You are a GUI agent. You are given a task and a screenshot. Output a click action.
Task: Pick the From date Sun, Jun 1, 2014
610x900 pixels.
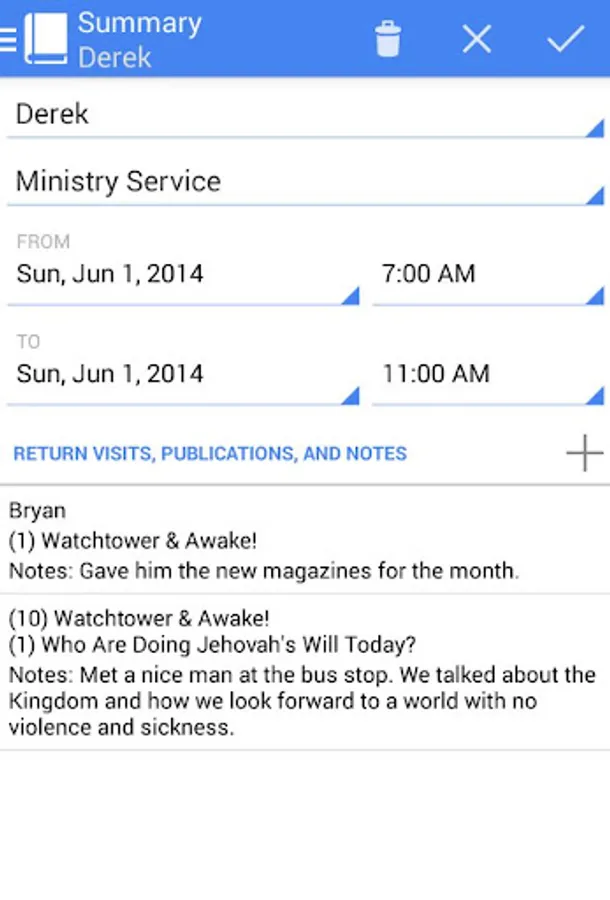(183, 275)
